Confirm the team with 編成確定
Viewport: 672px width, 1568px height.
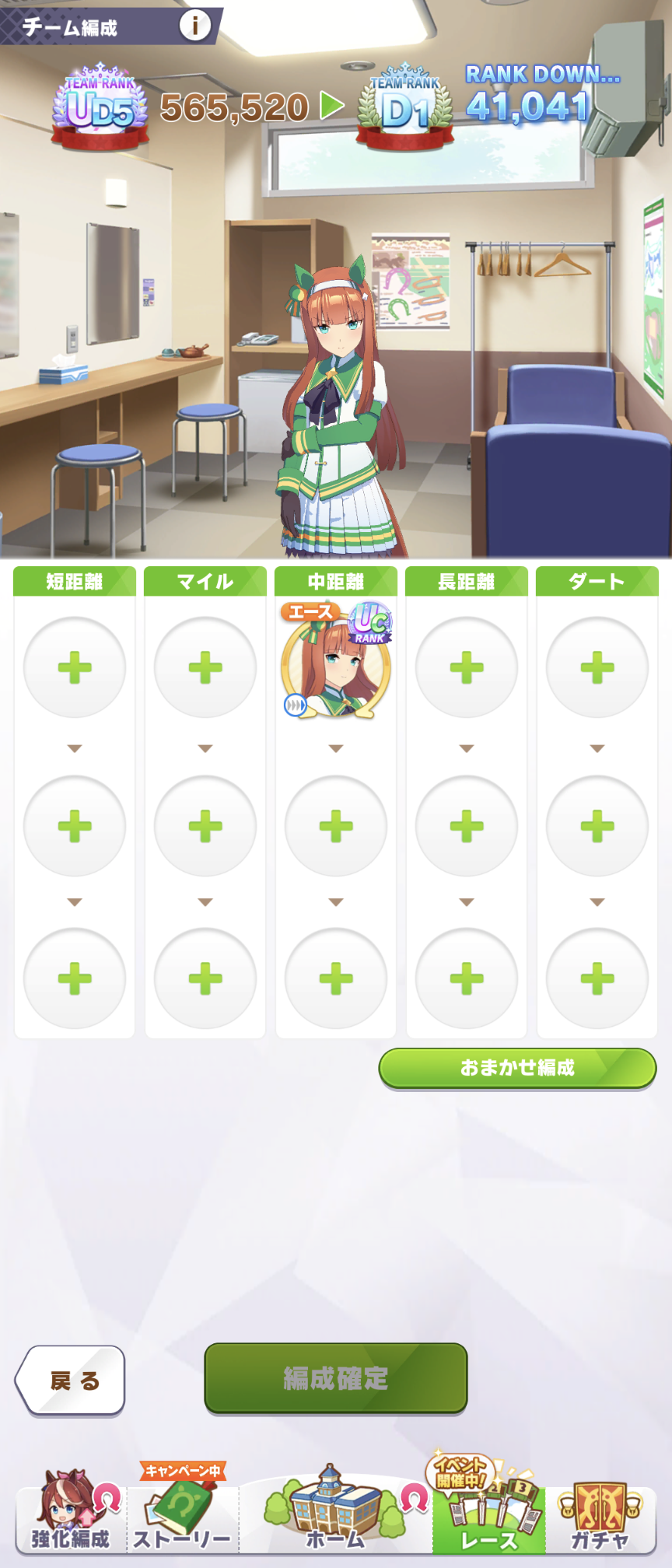click(x=336, y=1379)
